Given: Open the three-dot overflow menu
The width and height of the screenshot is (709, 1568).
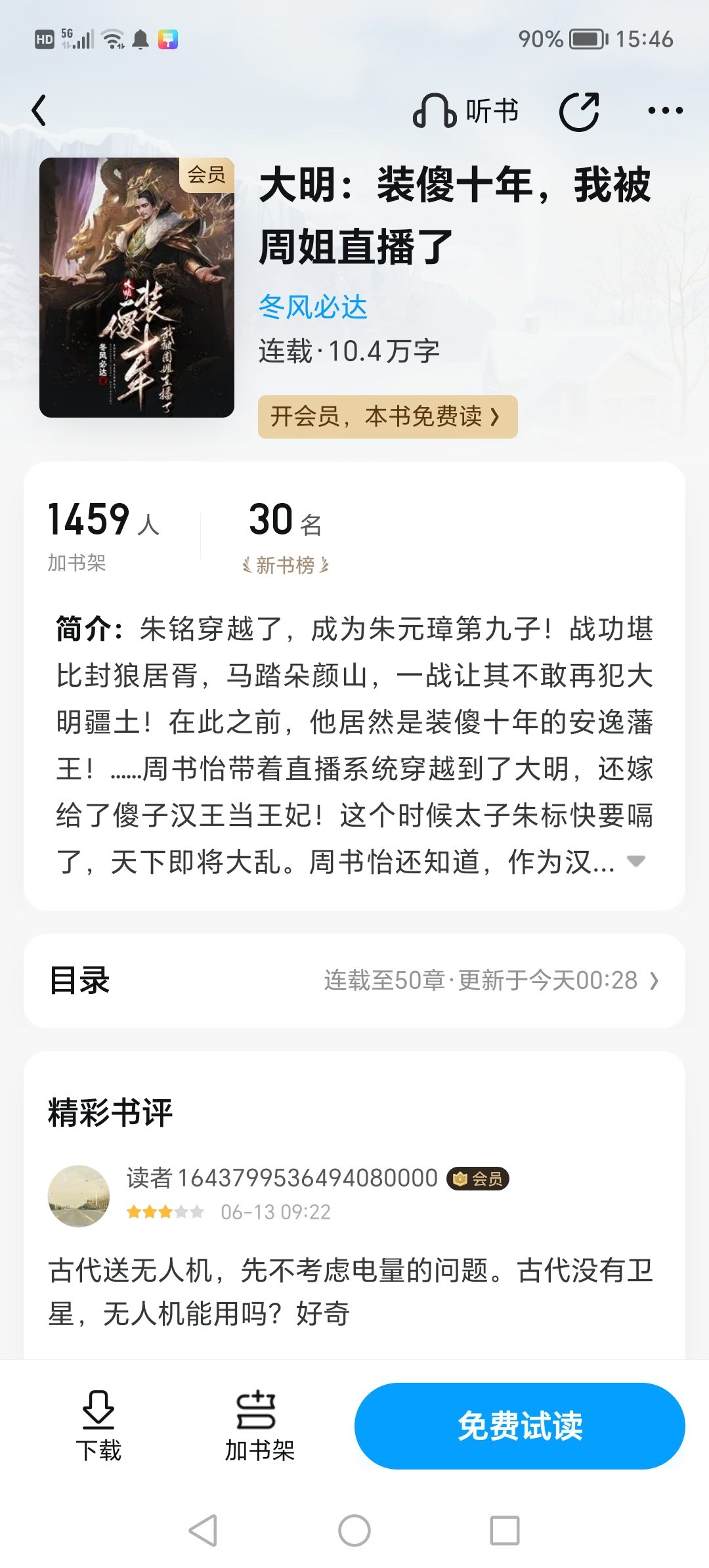Looking at the screenshot, I should tap(665, 110).
